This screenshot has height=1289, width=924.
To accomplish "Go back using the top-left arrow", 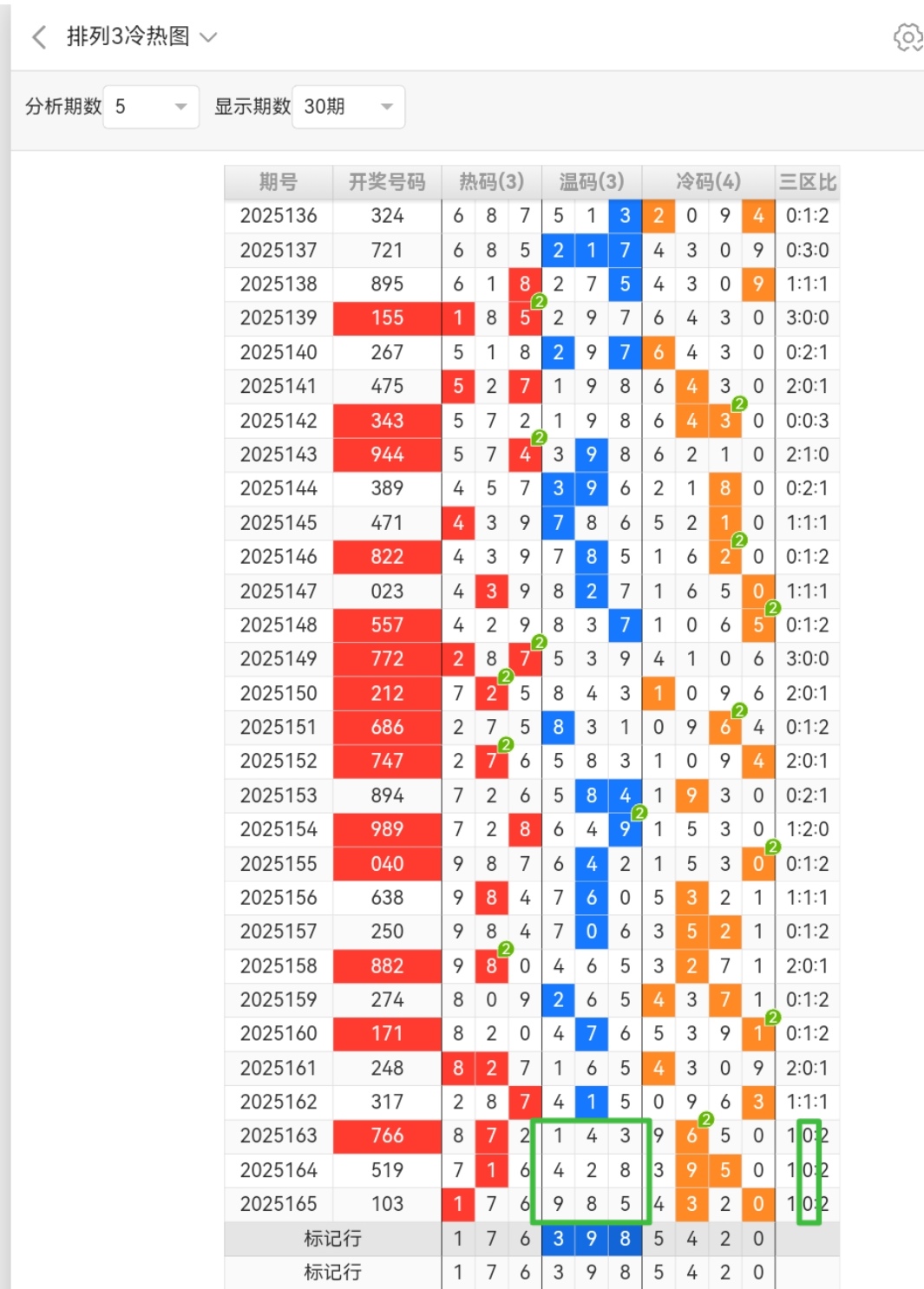I will (x=39, y=36).
